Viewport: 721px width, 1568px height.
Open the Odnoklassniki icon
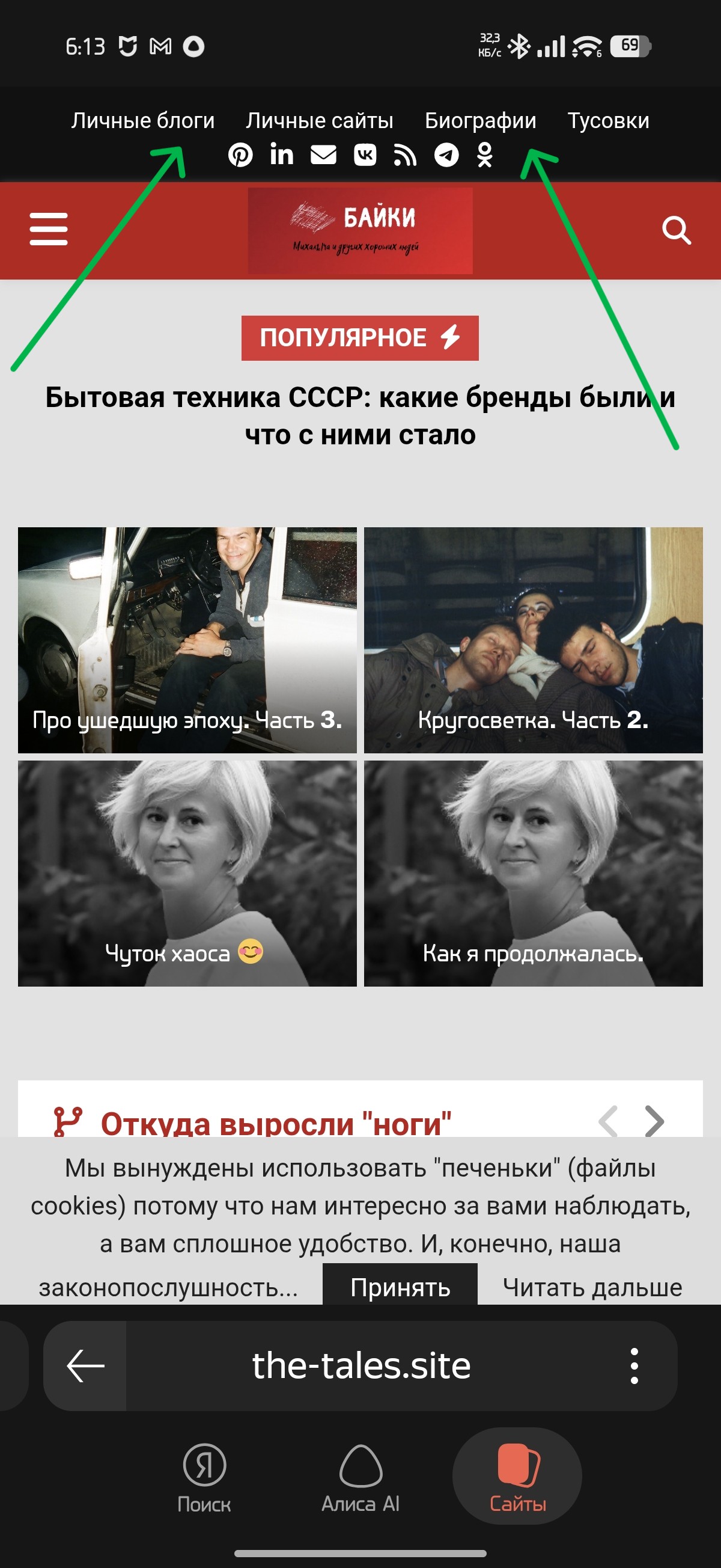click(x=484, y=155)
